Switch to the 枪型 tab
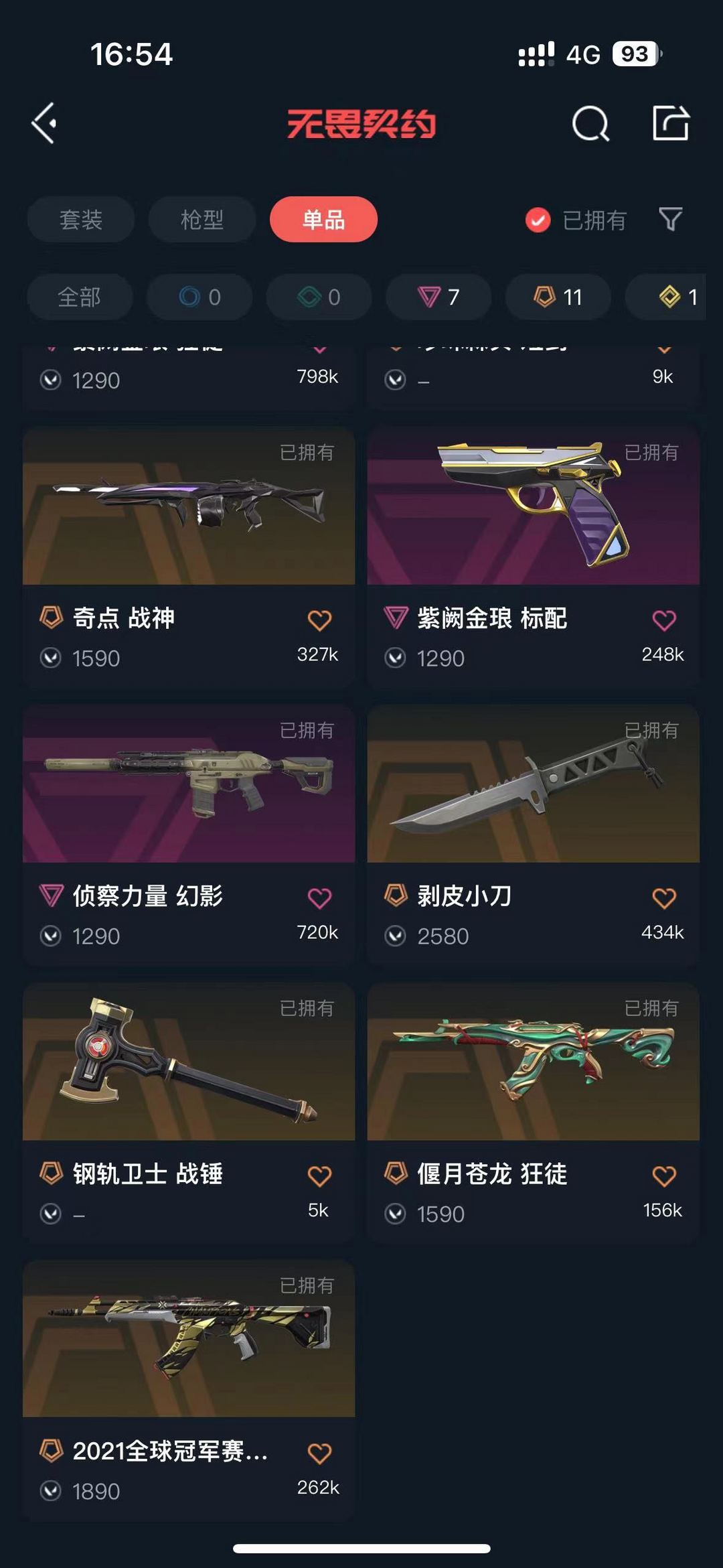 [x=202, y=220]
